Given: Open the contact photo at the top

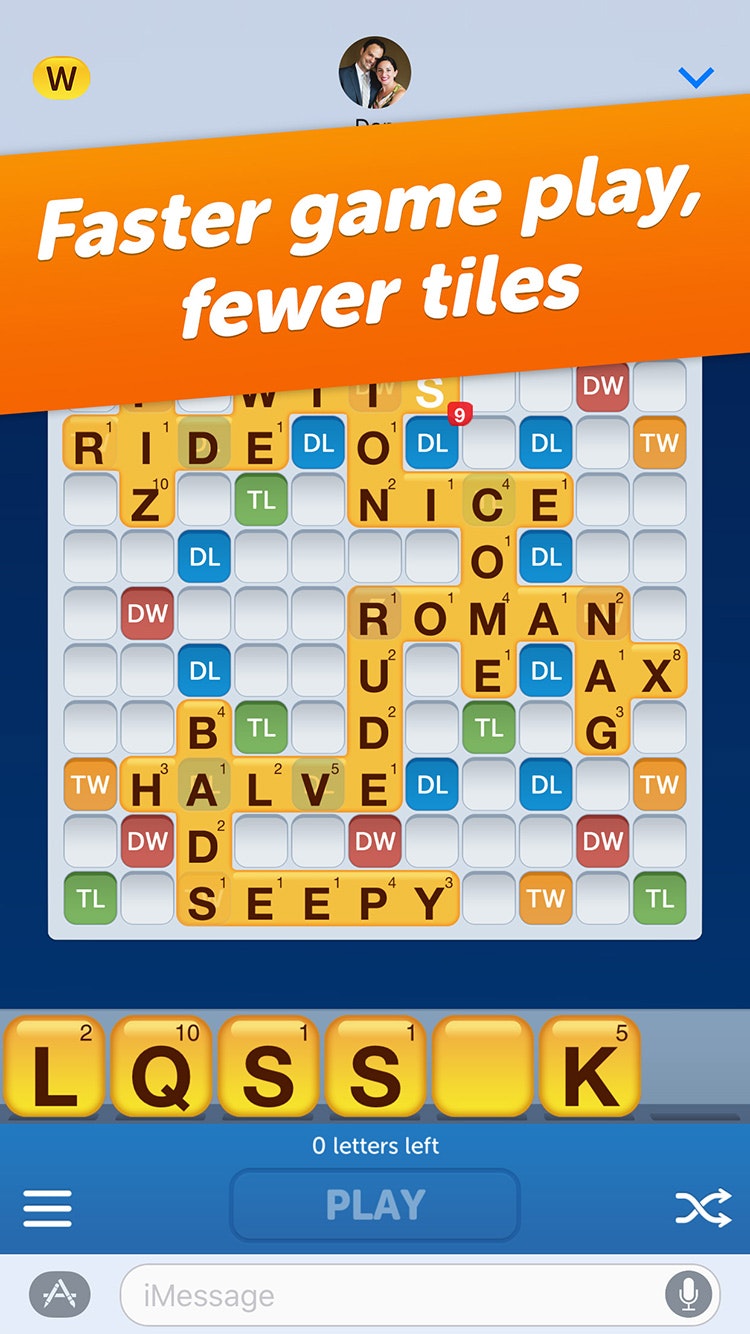Looking at the screenshot, I should [375, 72].
